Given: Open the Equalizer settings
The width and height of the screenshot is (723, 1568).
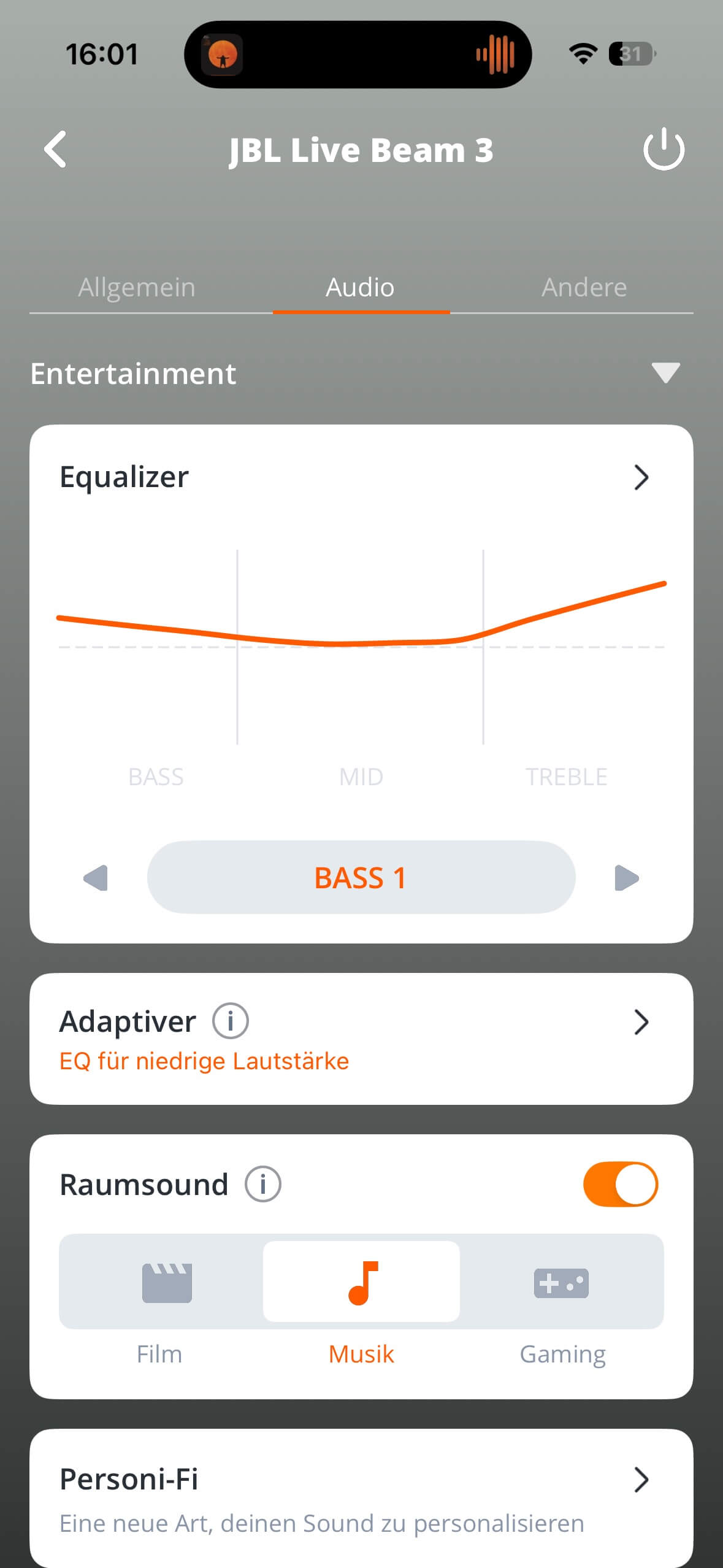Looking at the screenshot, I should pos(640,477).
